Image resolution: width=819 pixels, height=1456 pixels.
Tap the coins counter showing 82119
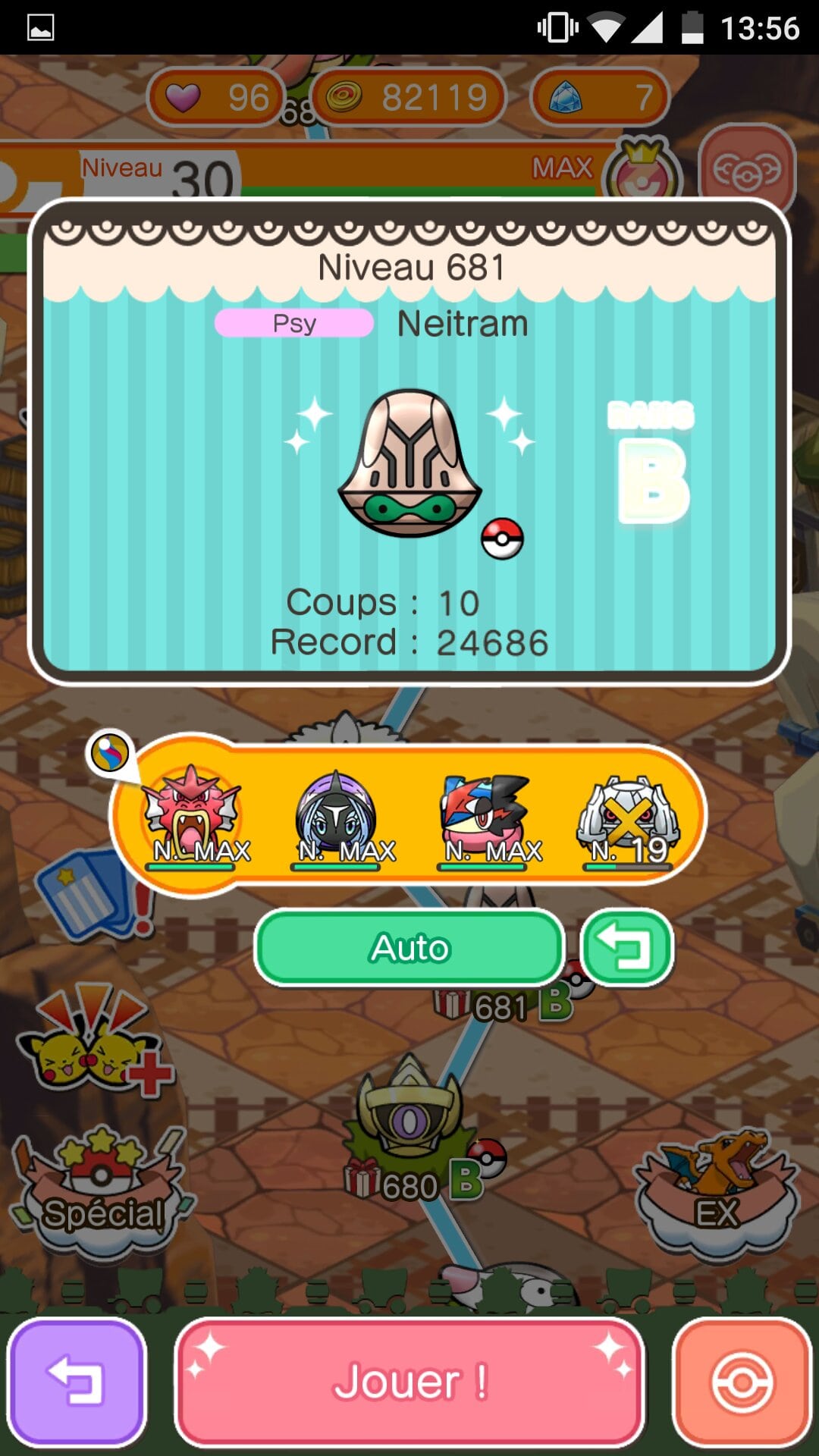click(408, 97)
